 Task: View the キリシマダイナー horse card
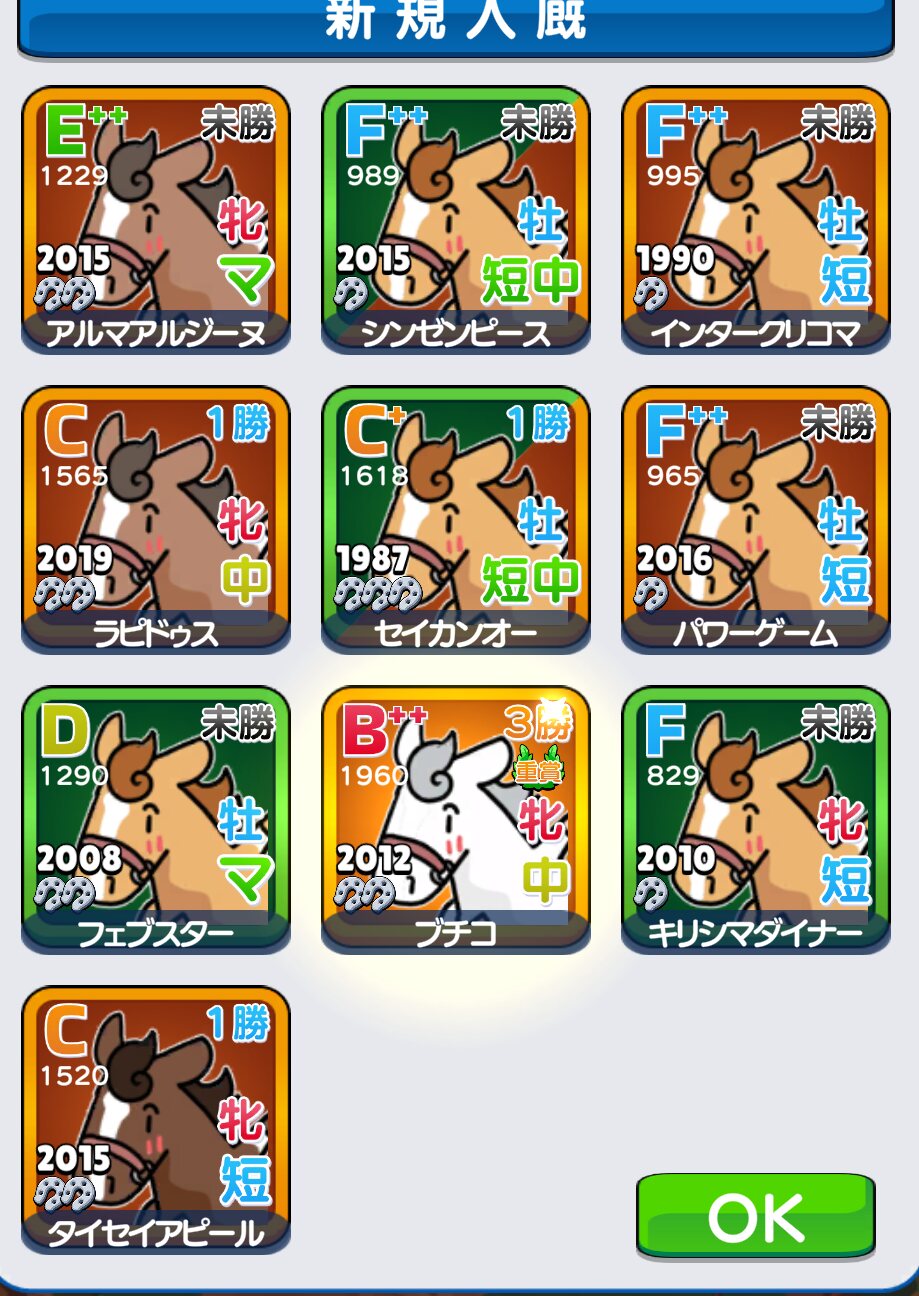point(756,820)
